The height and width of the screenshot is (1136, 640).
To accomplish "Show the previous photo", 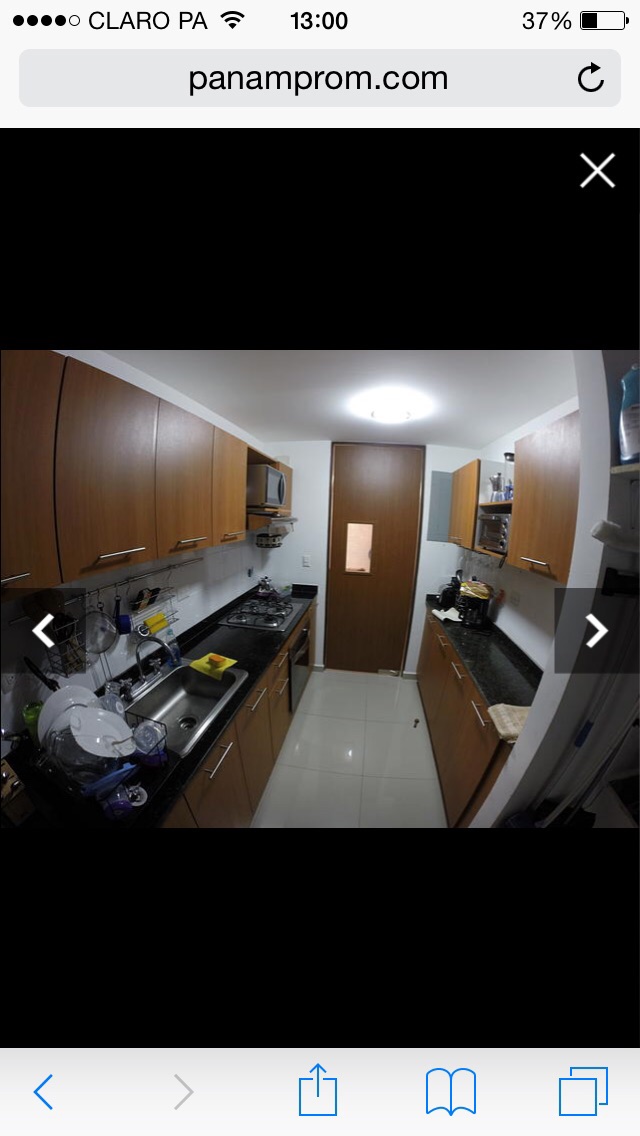I will (x=43, y=630).
